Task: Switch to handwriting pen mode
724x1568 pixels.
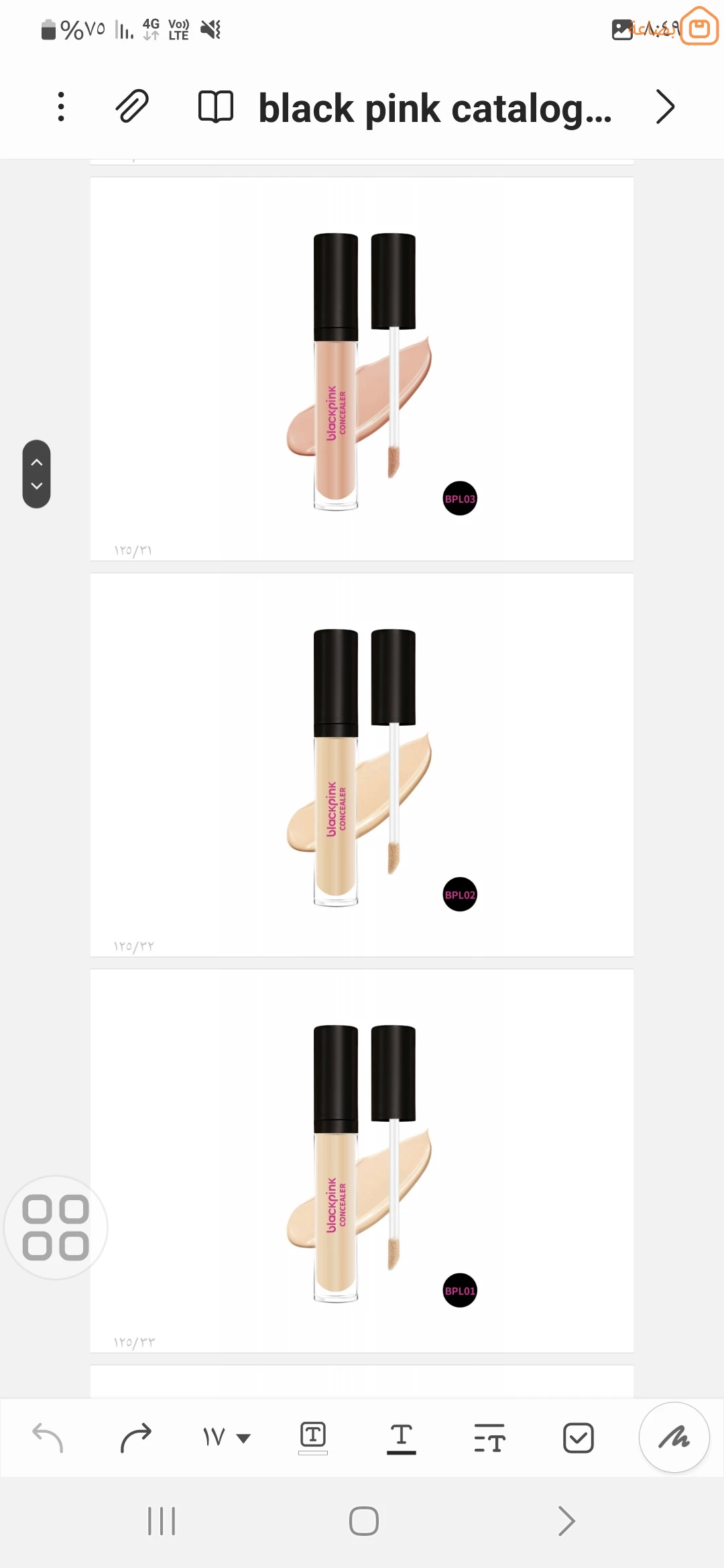Action: click(674, 1437)
